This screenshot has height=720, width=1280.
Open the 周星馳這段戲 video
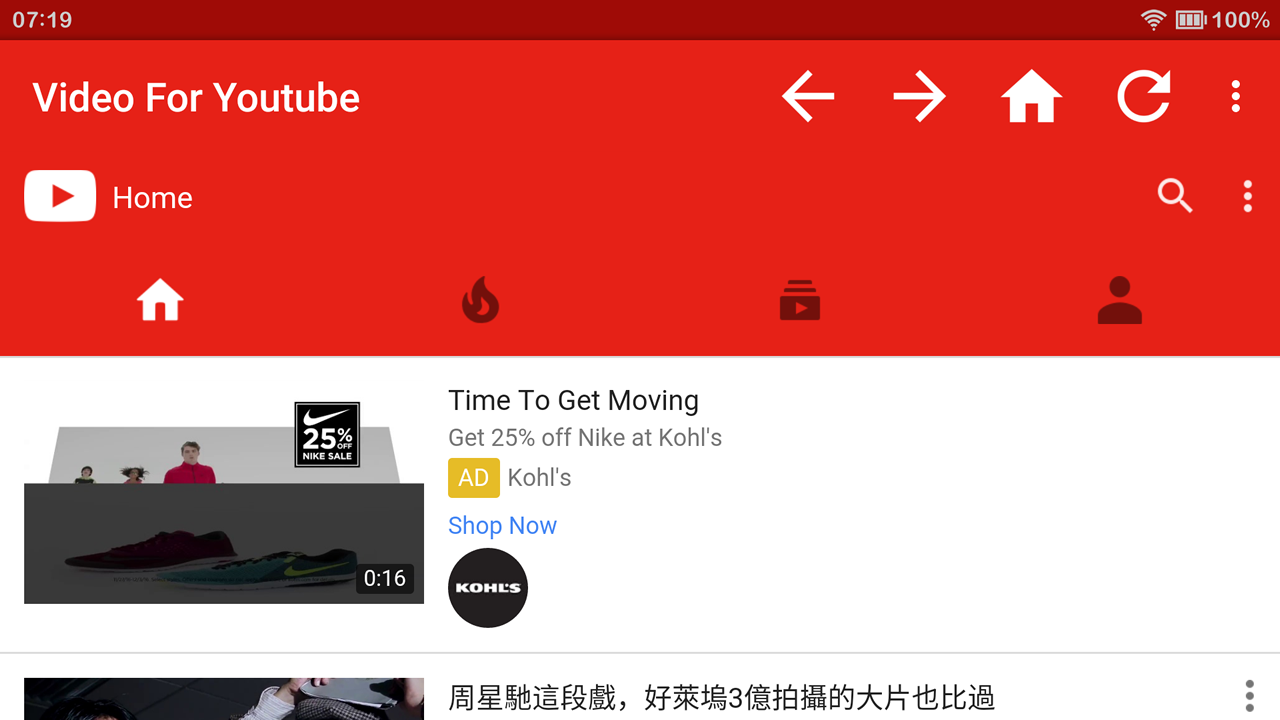tap(720, 697)
